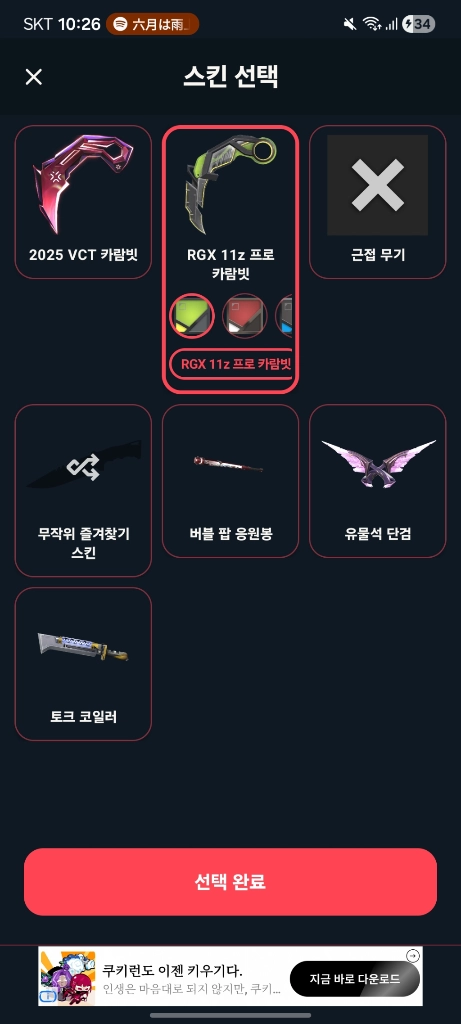This screenshot has width=461, height=1024.
Task: Pick the blue RGX color variant
Action: pyautogui.click(x=284, y=317)
